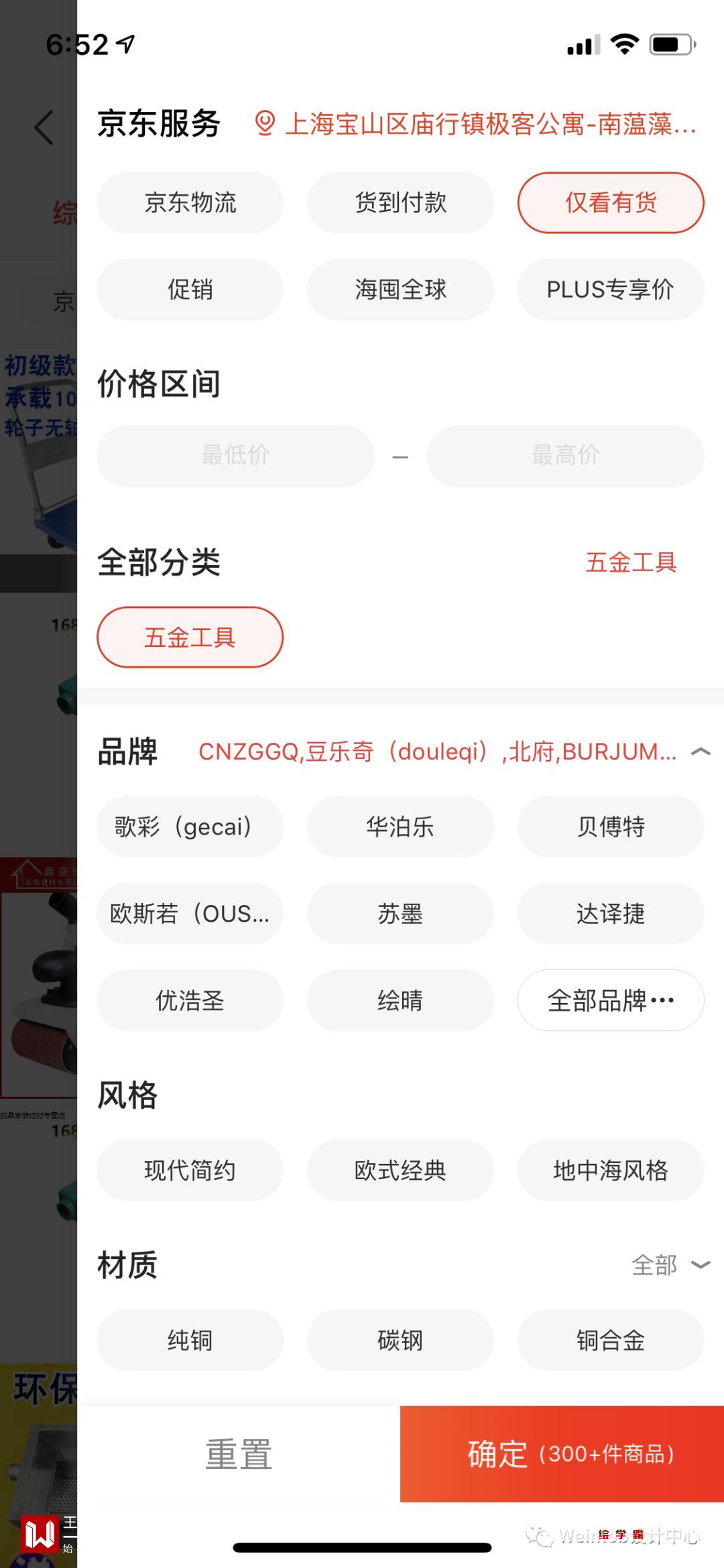
Task: Select 地中海风格 style option
Action: pyautogui.click(x=610, y=1170)
